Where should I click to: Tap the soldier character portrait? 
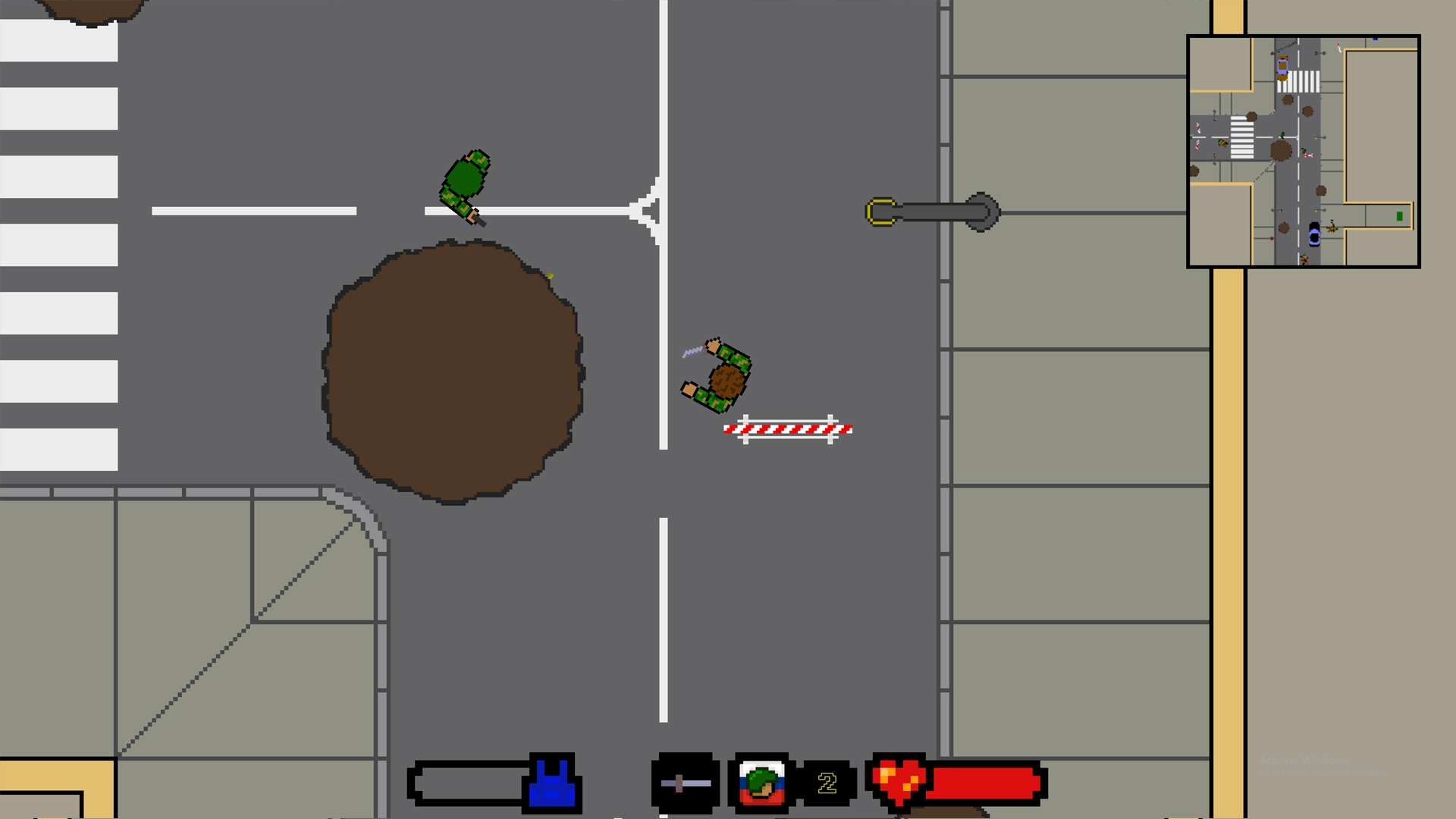(x=761, y=783)
